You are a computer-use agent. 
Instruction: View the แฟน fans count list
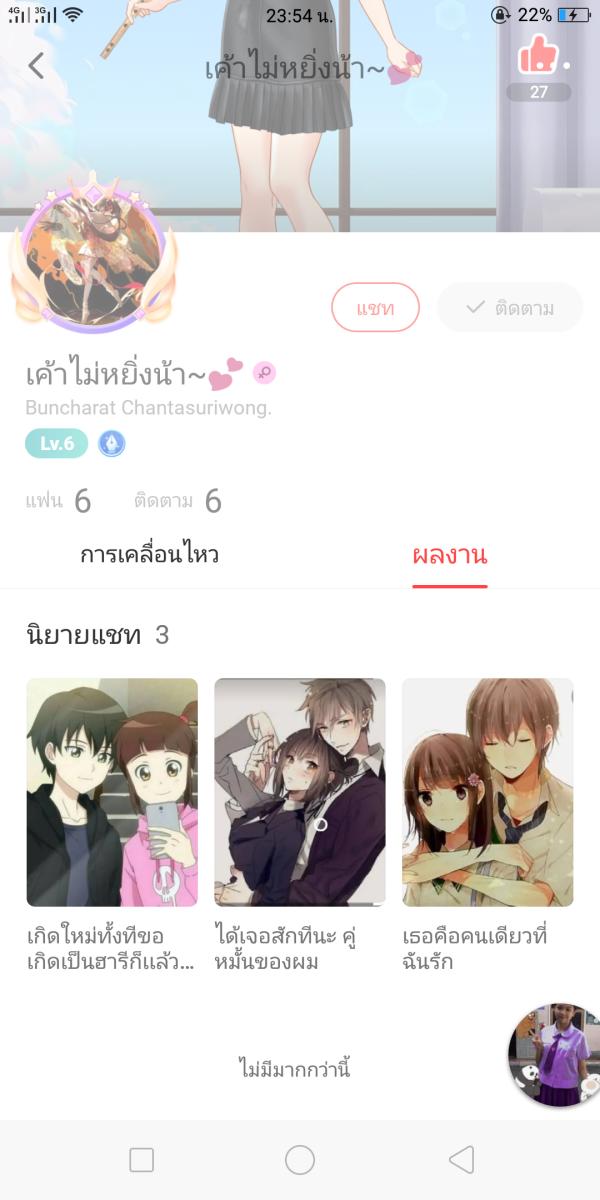(58, 501)
